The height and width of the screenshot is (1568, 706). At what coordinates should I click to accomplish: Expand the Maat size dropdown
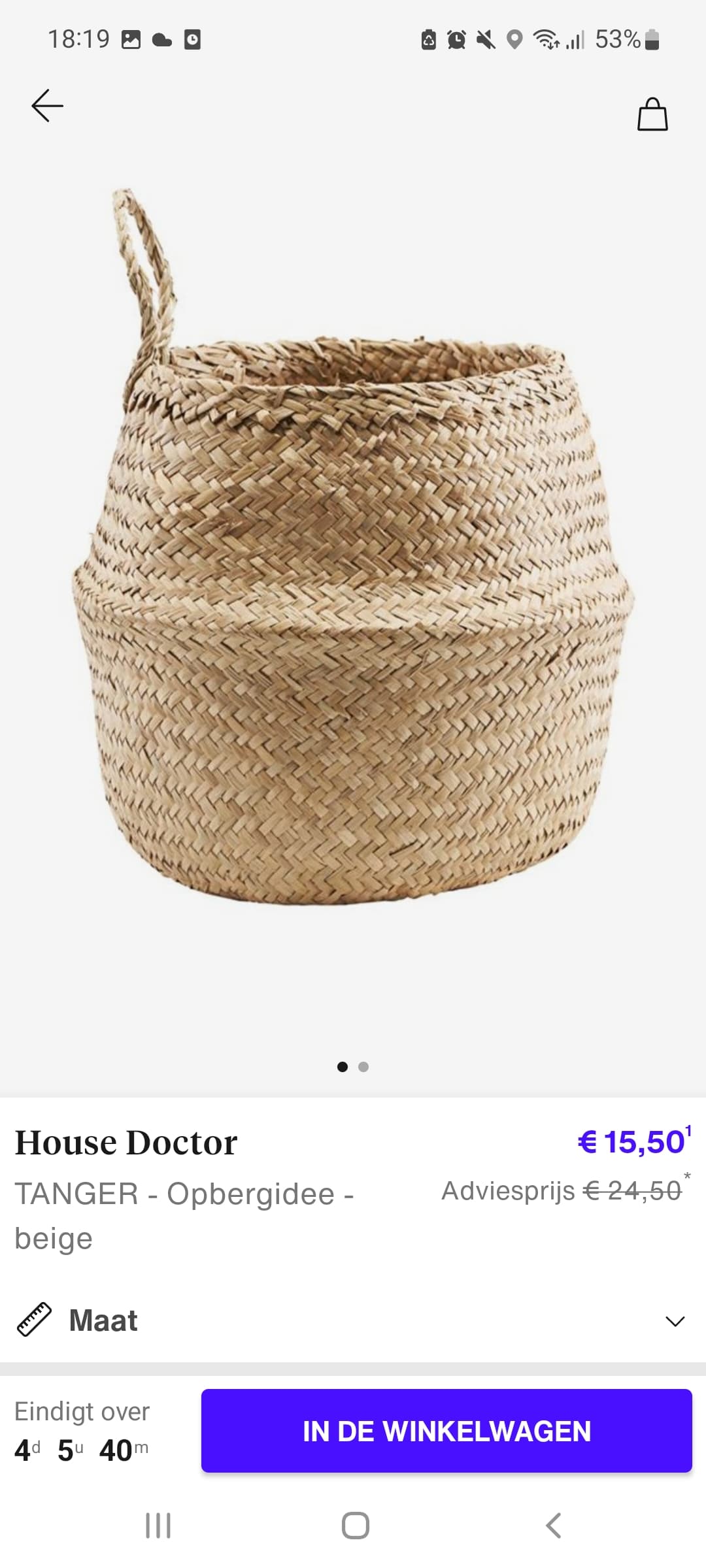(353, 1320)
